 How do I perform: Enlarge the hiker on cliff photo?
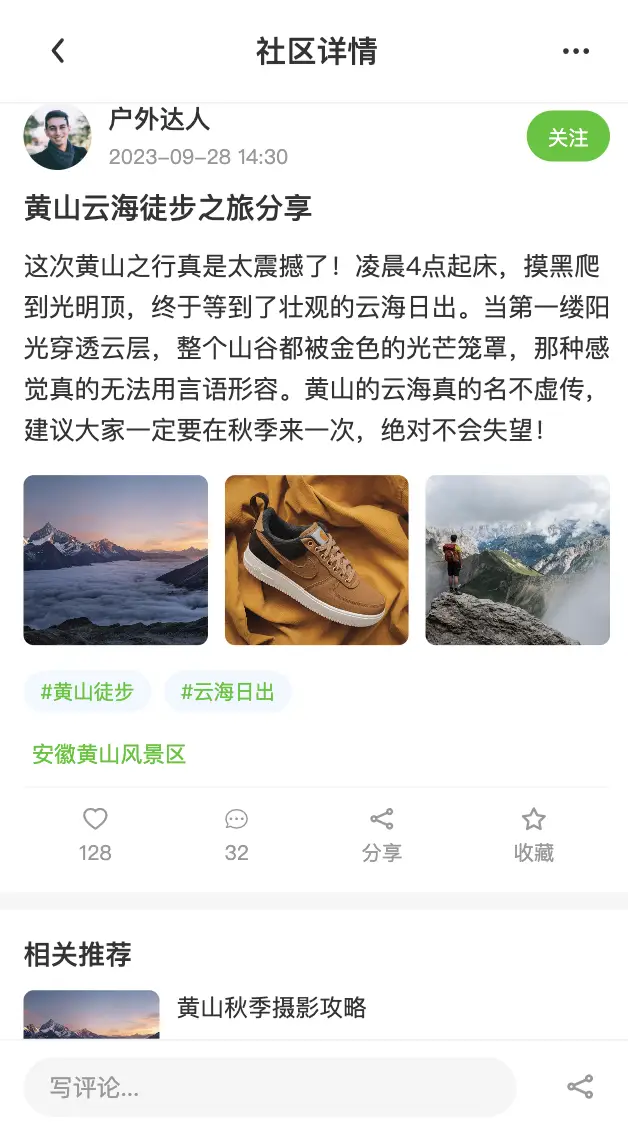tap(517, 560)
